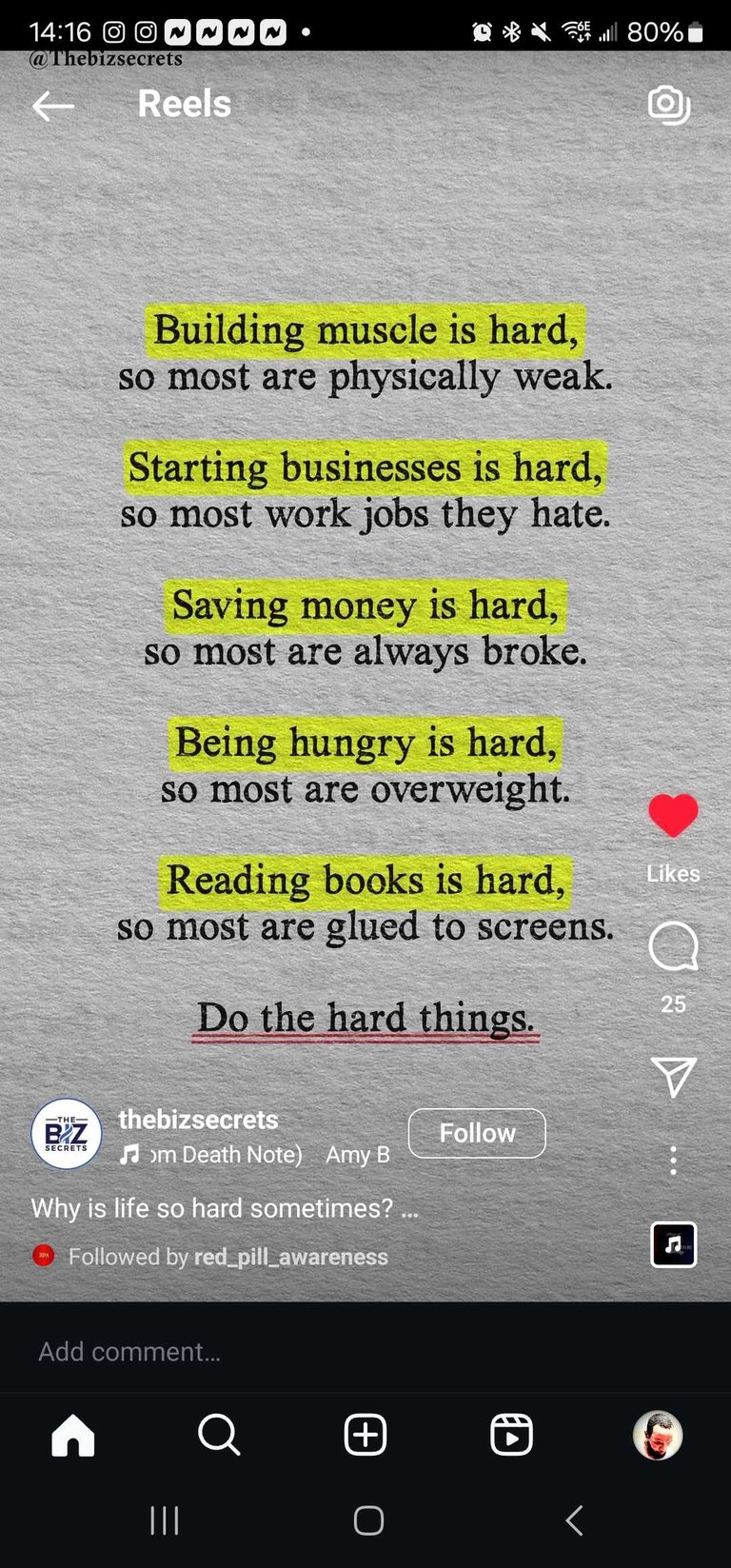Create a new post with the plus tab
Viewport: 731px width, 1568px height.
[x=365, y=1435]
